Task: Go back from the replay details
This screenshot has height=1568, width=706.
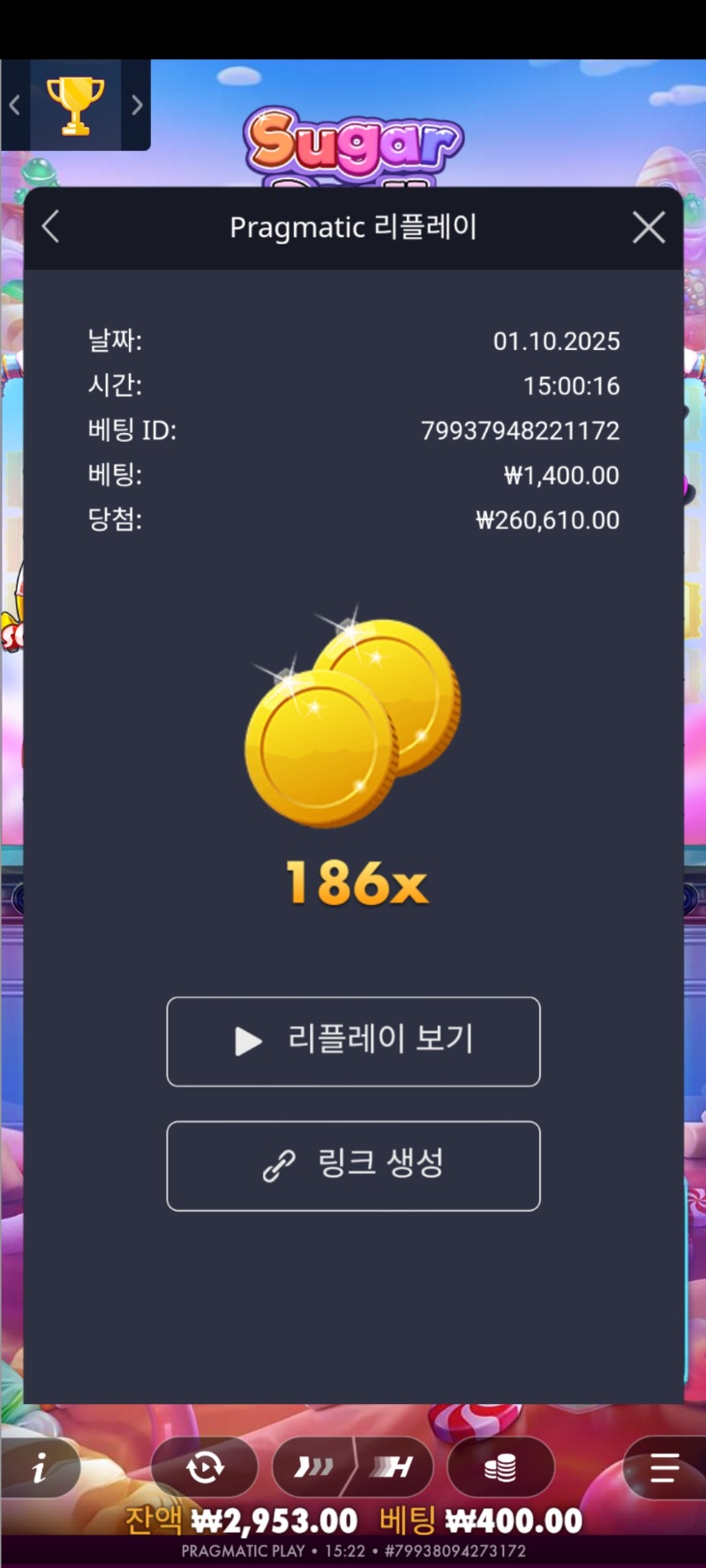Action: [51, 228]
